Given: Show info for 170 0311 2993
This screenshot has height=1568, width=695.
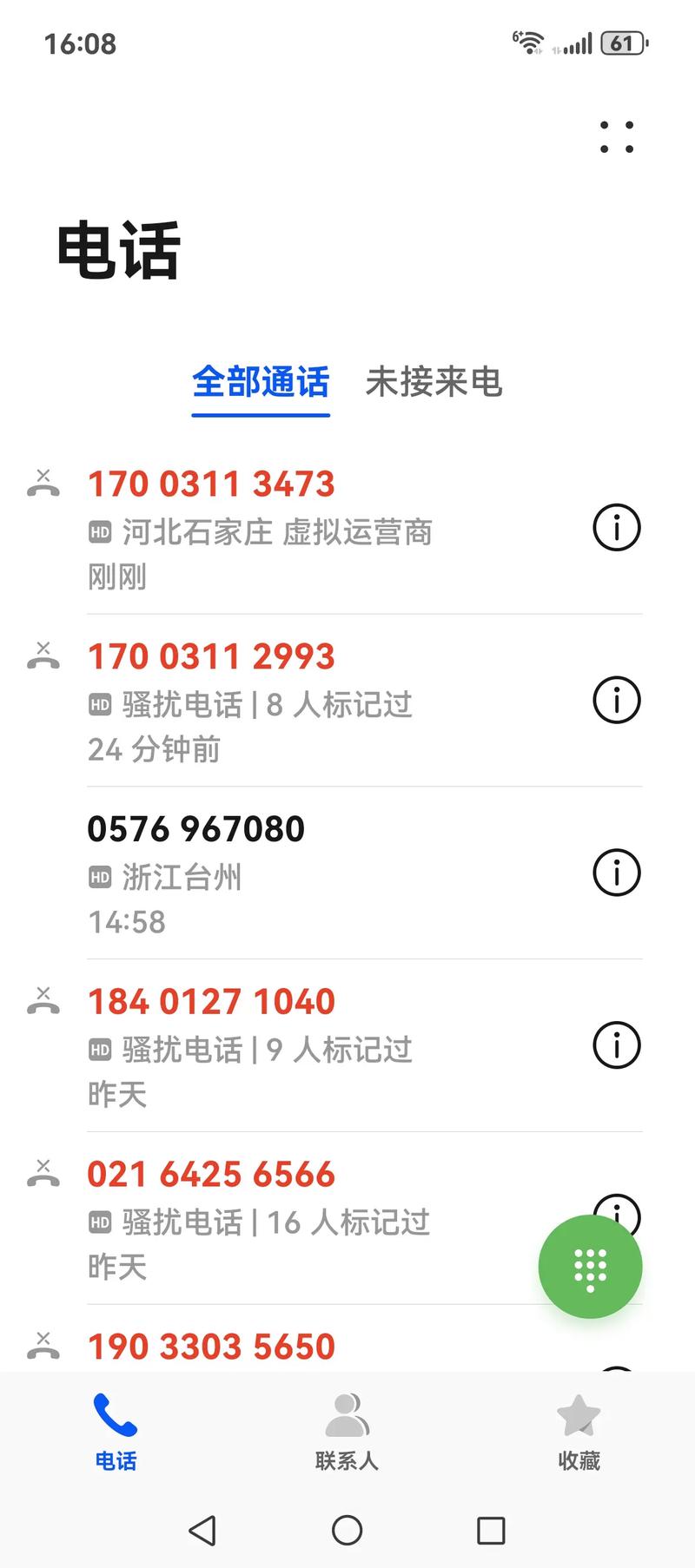Looking at the screenshot, I should click(617, 701).
